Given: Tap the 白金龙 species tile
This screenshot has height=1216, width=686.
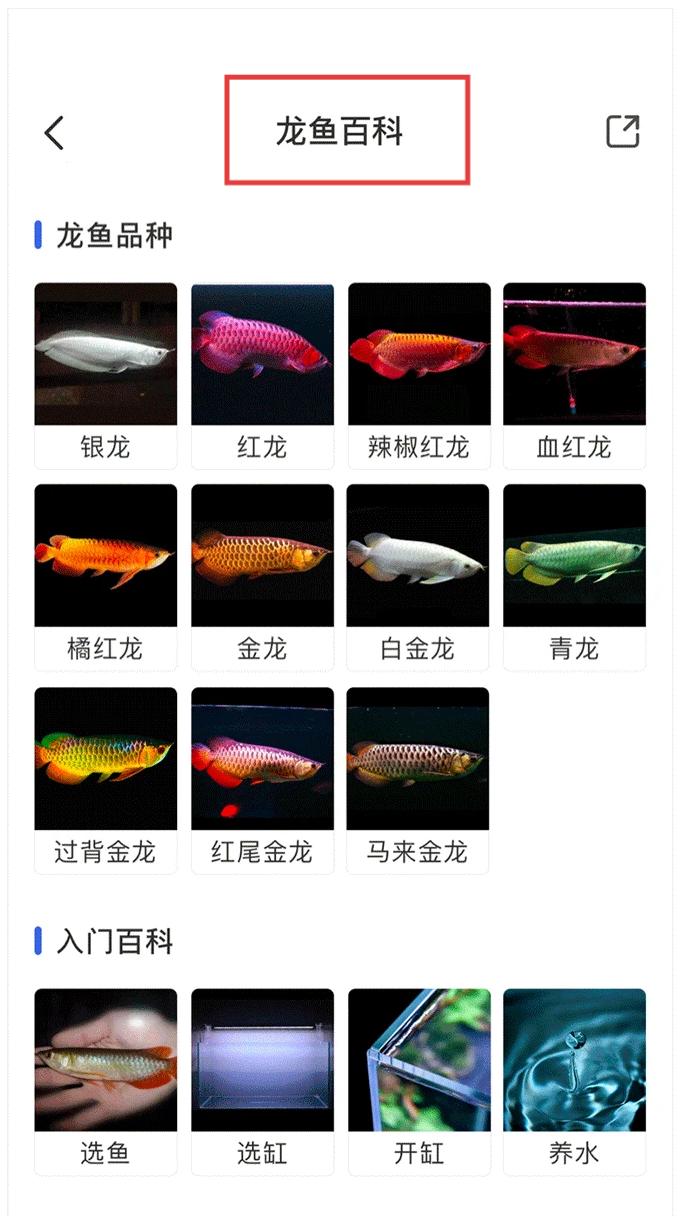Looking at the screenshot, I should pyautogui.click(x=418, y=577).
